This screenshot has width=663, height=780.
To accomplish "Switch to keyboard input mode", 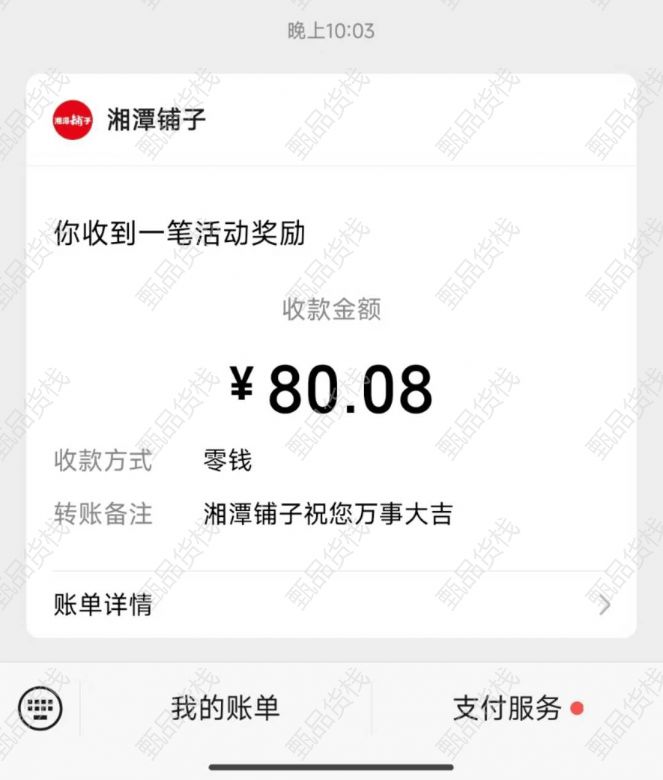I will (40, 709).
